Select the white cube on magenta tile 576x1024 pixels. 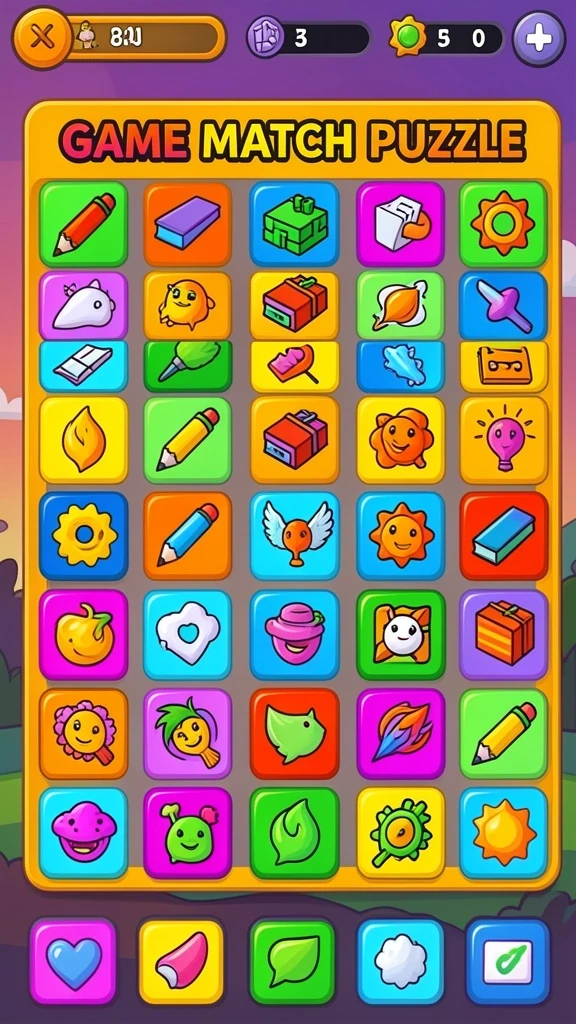[400, 224]
